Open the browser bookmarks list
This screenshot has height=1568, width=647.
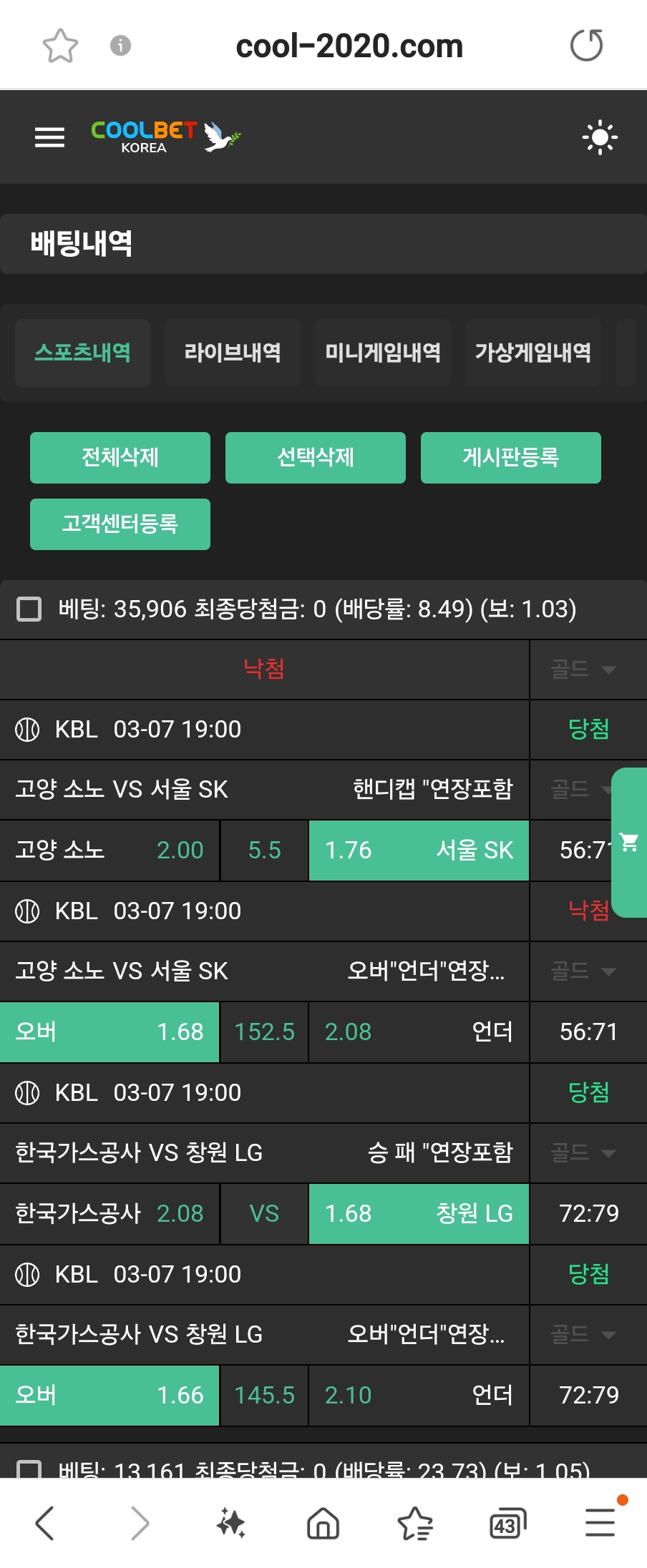pyautogui.click(x=415, y=1523)
